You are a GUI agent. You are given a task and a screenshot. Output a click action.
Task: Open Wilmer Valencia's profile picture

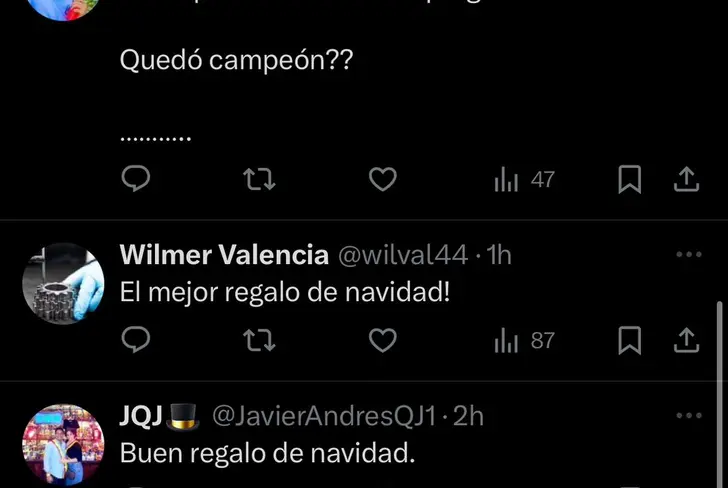tap(63, 284)
